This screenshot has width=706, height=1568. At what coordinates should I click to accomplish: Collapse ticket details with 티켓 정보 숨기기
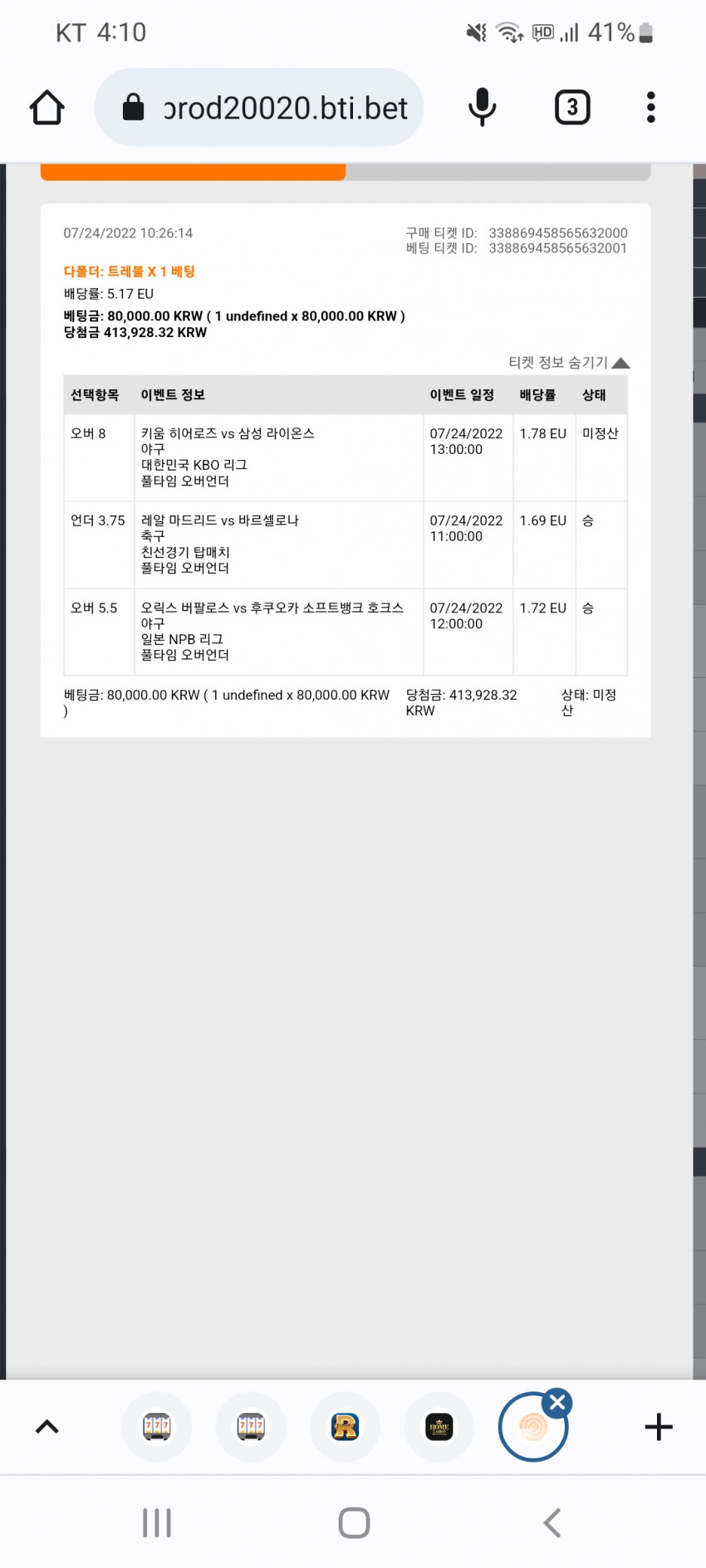coord(569,363)
